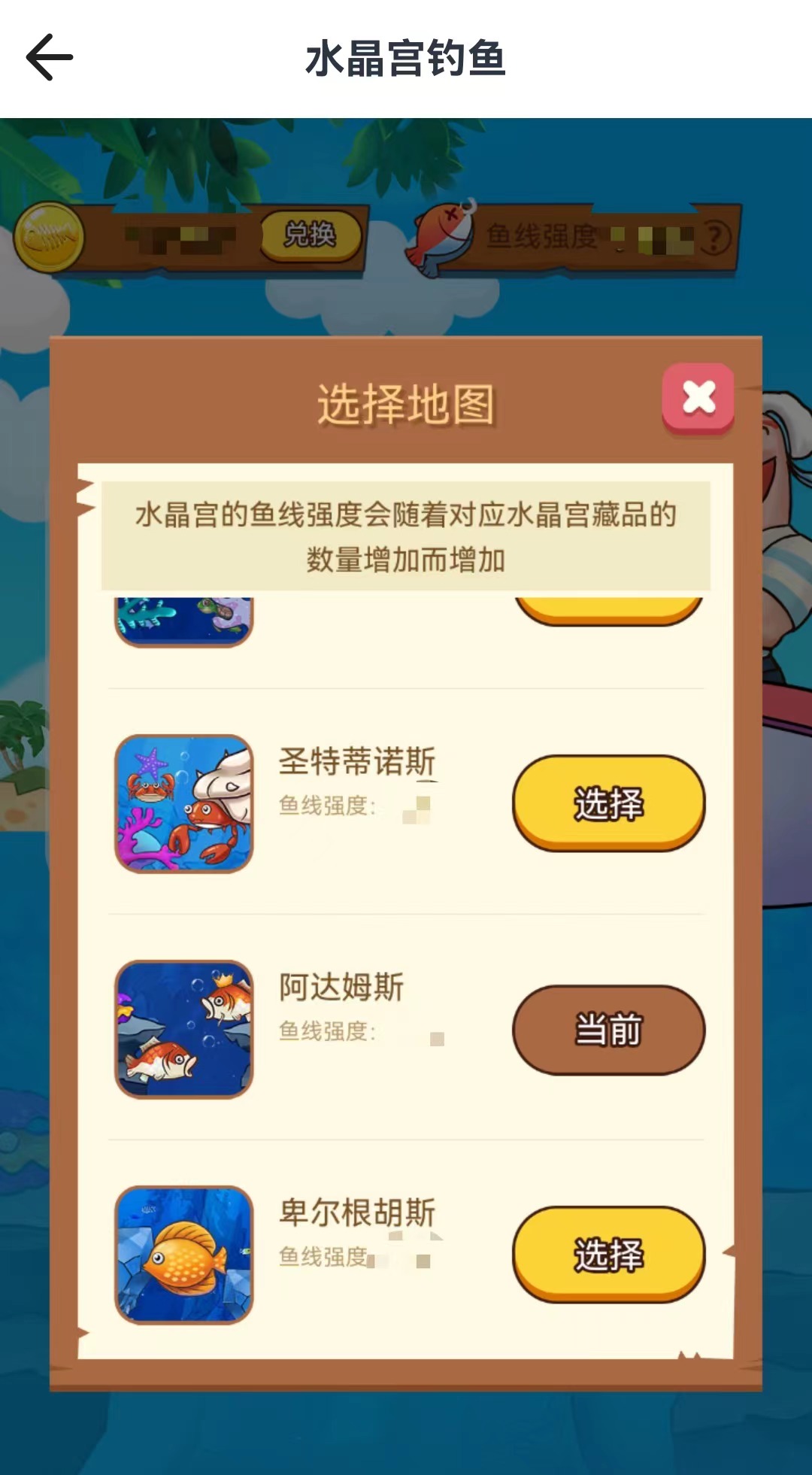Tap the 兑换 exchange button
The height and width of the screenshot is (1475, 812).
point(310,235)
